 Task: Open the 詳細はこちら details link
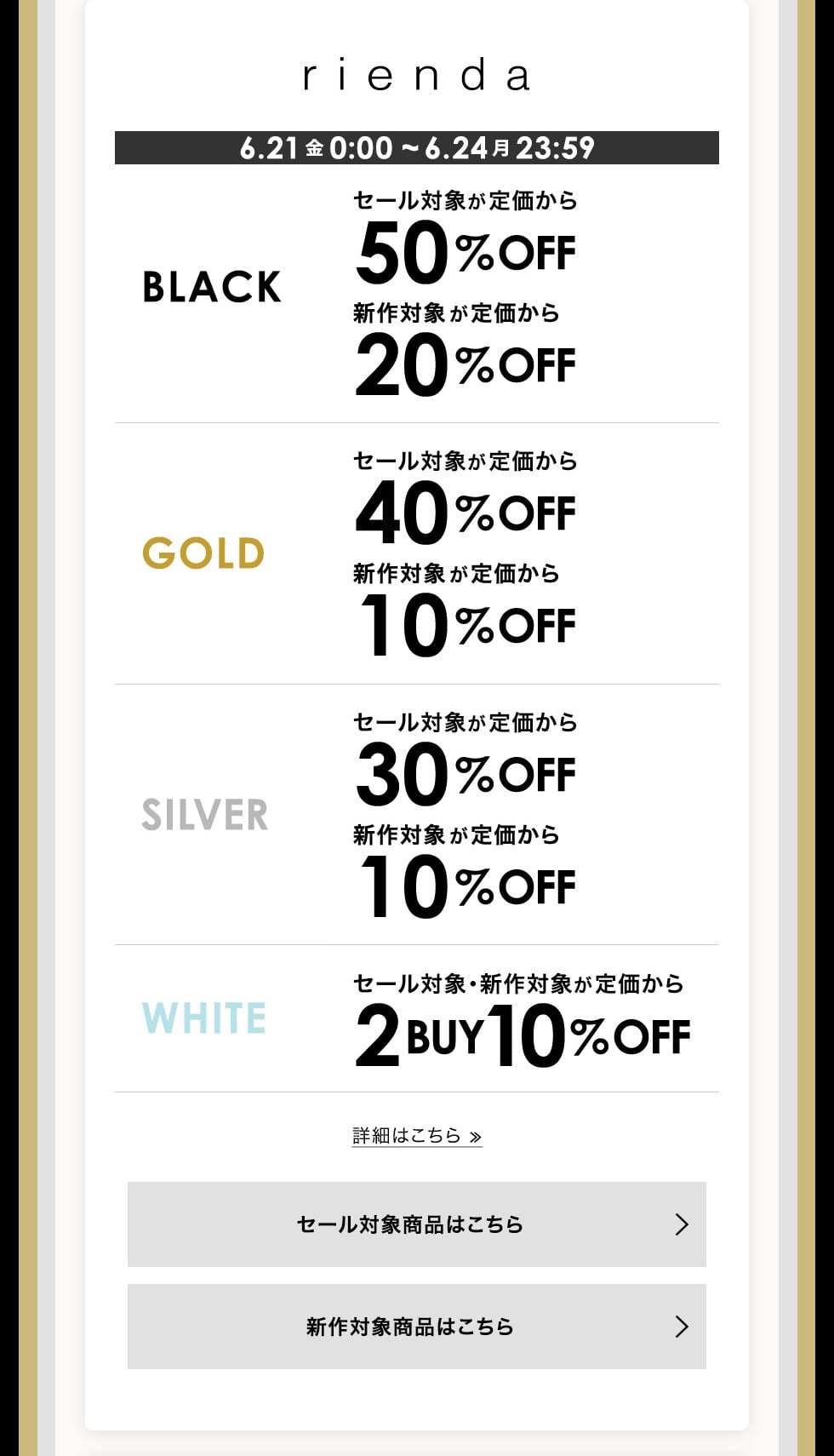[x=417, y=1136]
